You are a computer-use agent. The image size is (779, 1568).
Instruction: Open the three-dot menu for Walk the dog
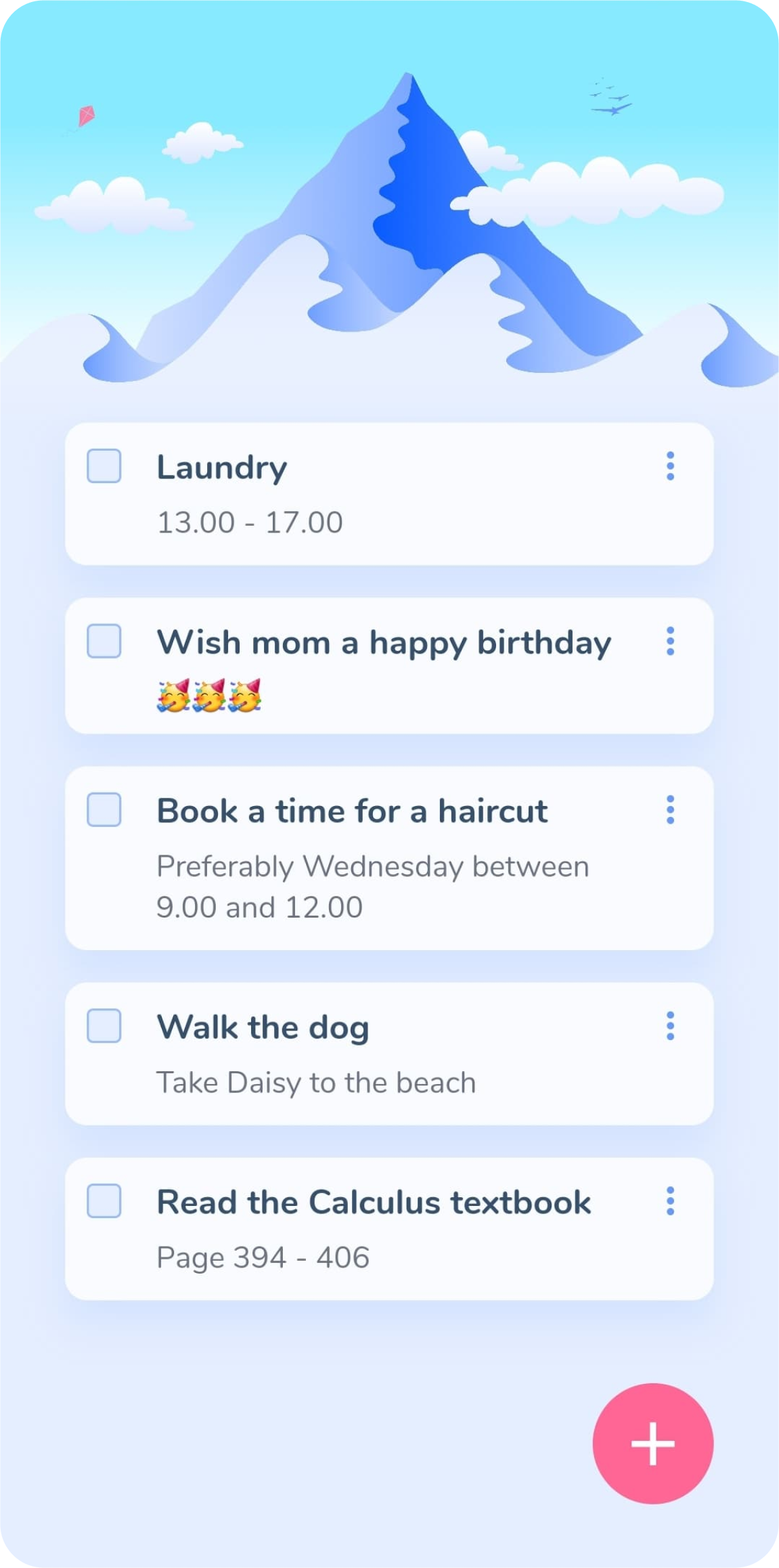[x=670, y=1026]
